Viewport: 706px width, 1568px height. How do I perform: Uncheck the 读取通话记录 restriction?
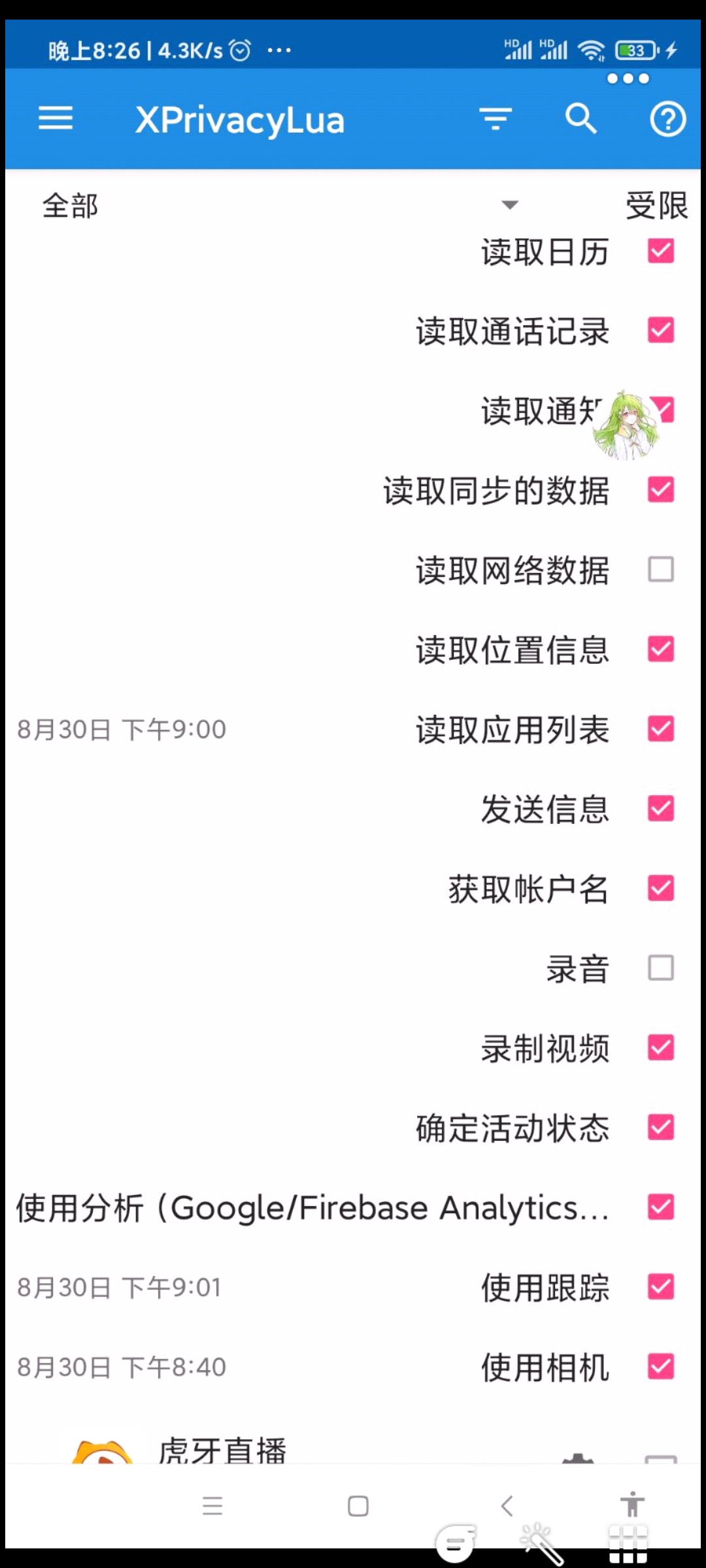(661, 331)
